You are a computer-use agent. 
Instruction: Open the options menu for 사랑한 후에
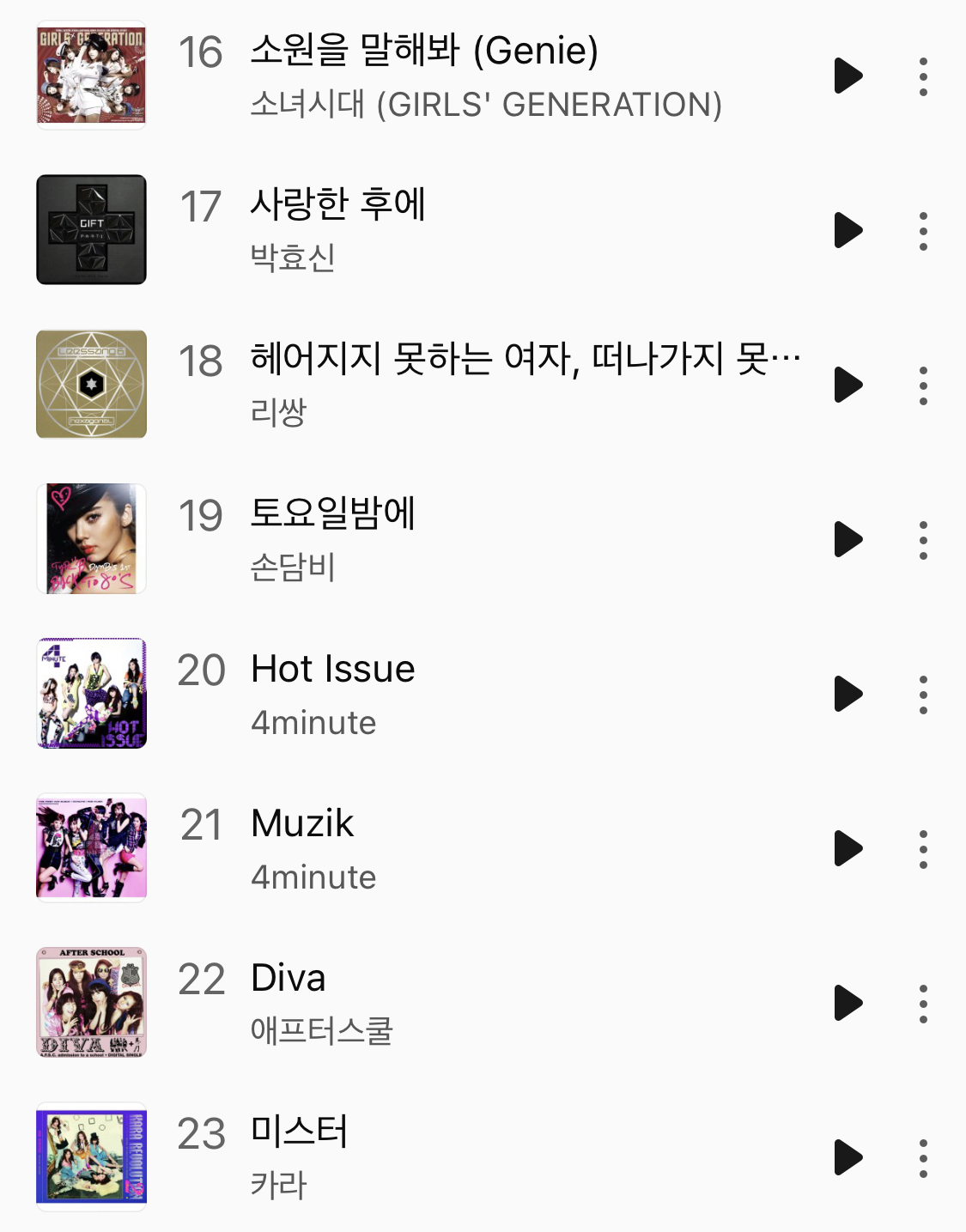[x=924, y=230]
